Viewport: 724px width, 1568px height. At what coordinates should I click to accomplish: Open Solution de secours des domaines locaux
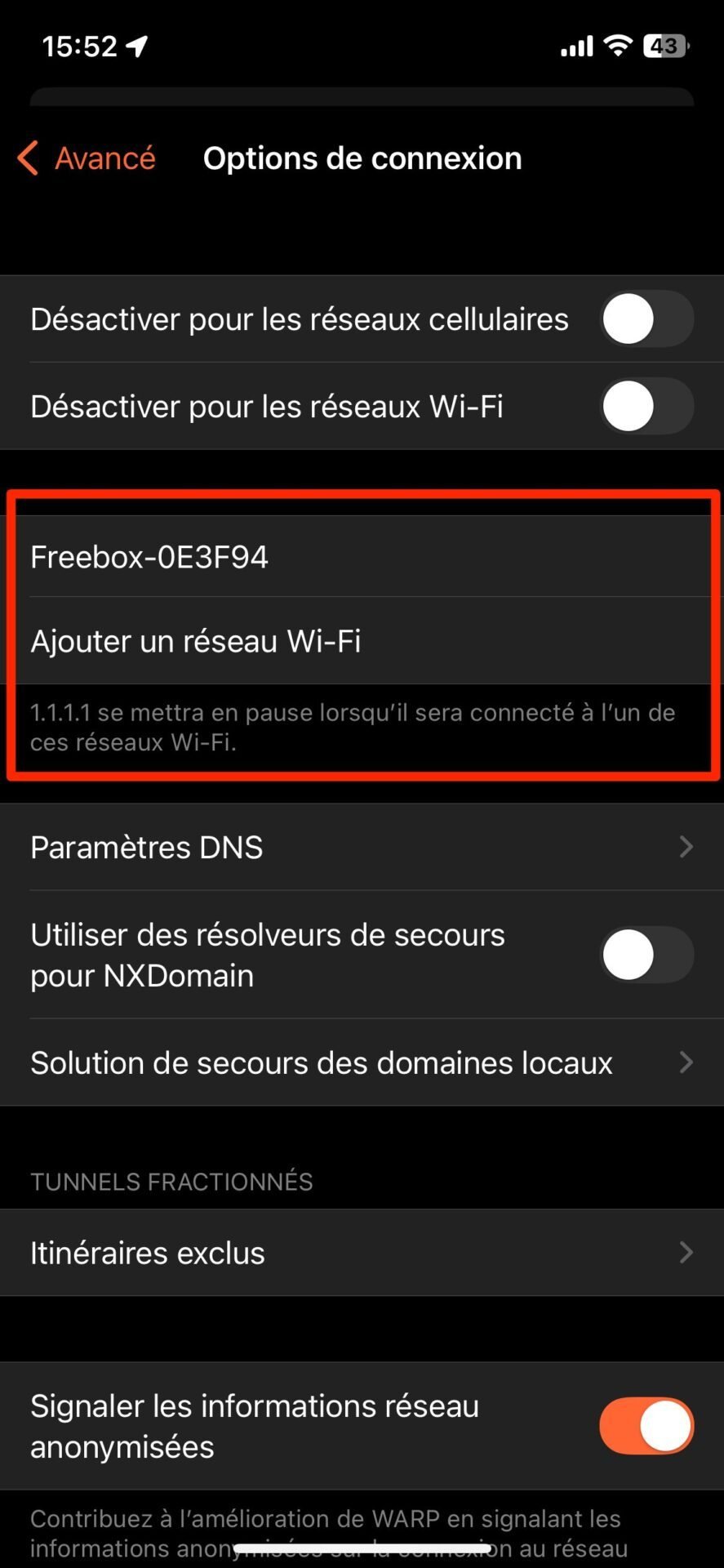point(362,1062)
